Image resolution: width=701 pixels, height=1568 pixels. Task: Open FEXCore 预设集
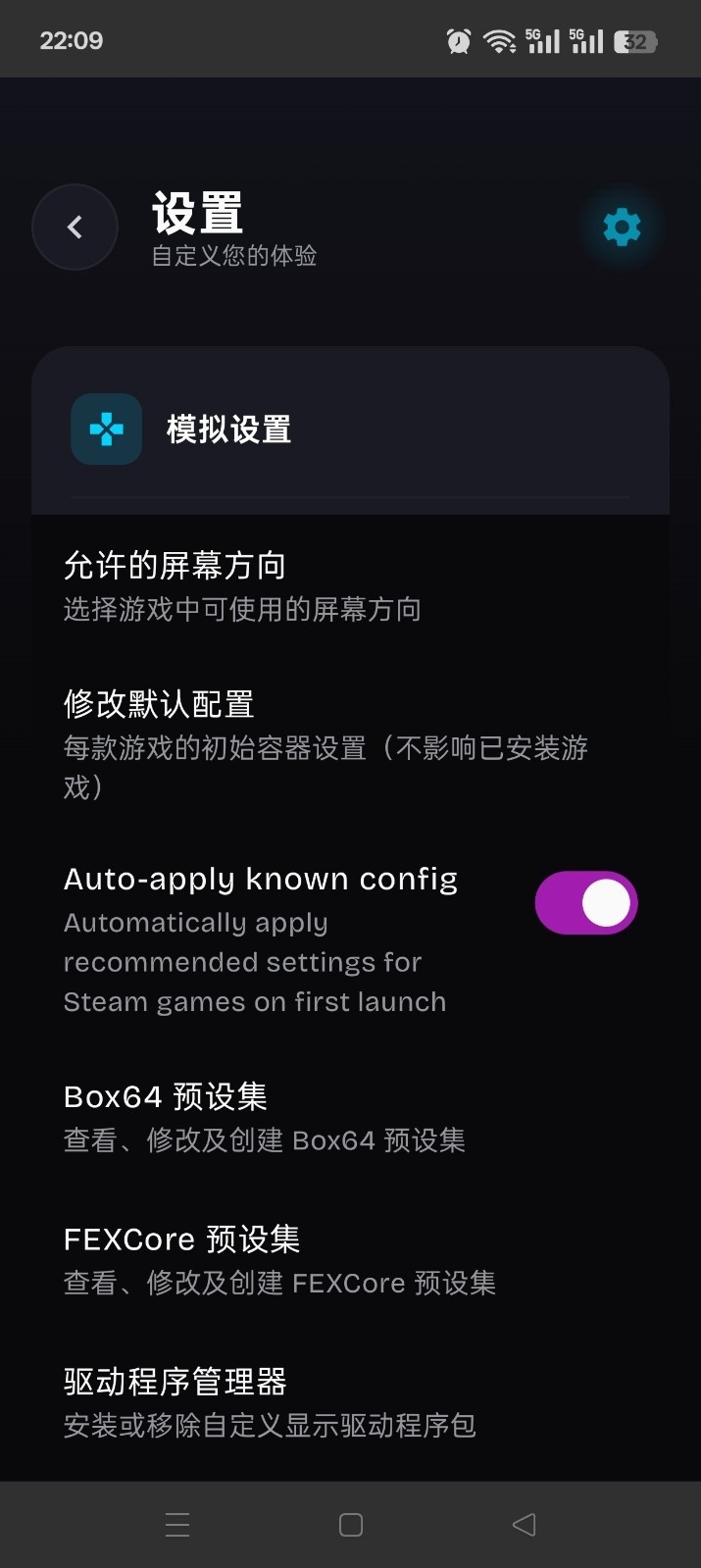click(350, 1260)
